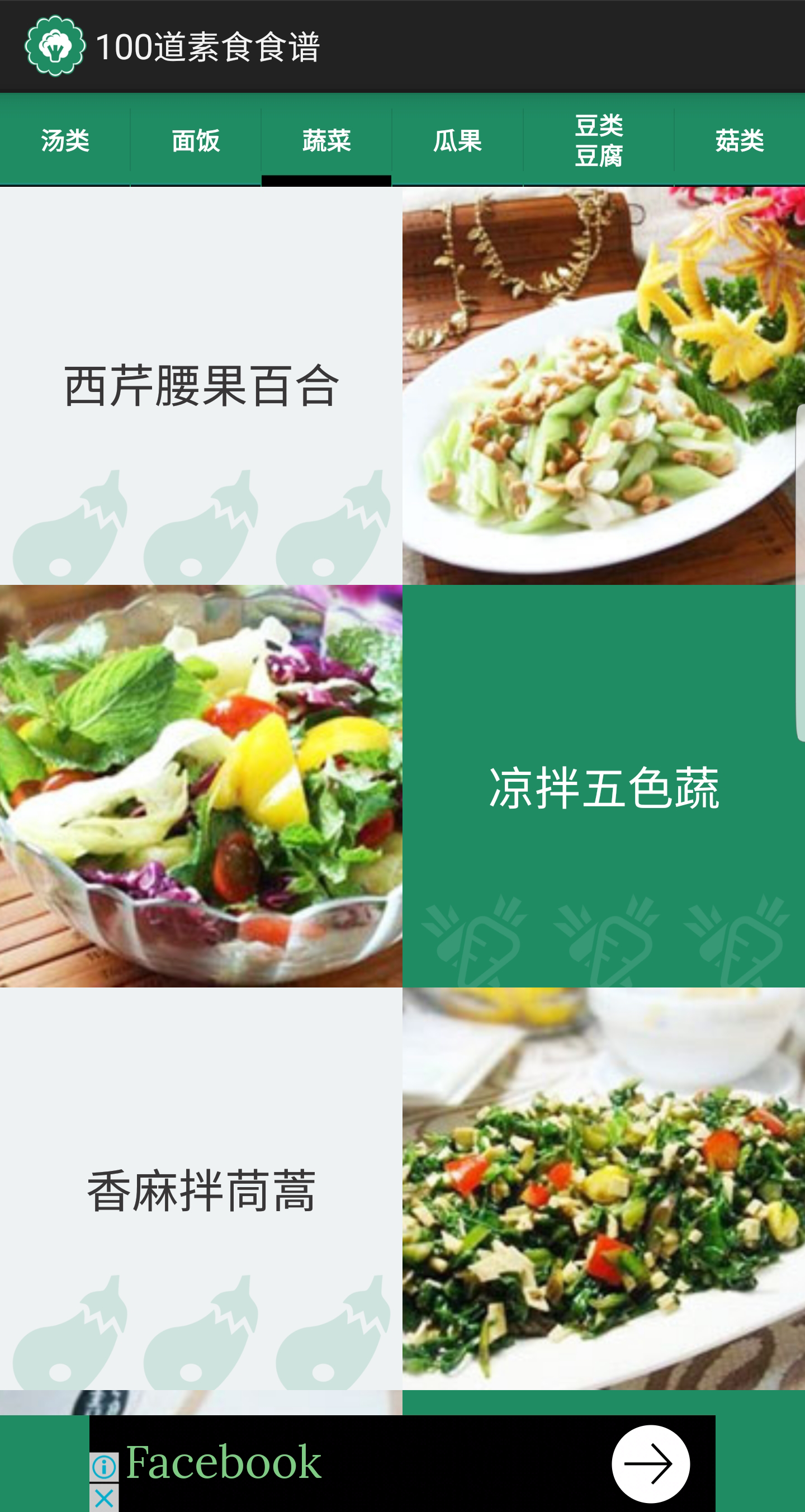Close the Facebook ad banner
Screen dimensions: 805x1512
click(x=104, y=1499)
